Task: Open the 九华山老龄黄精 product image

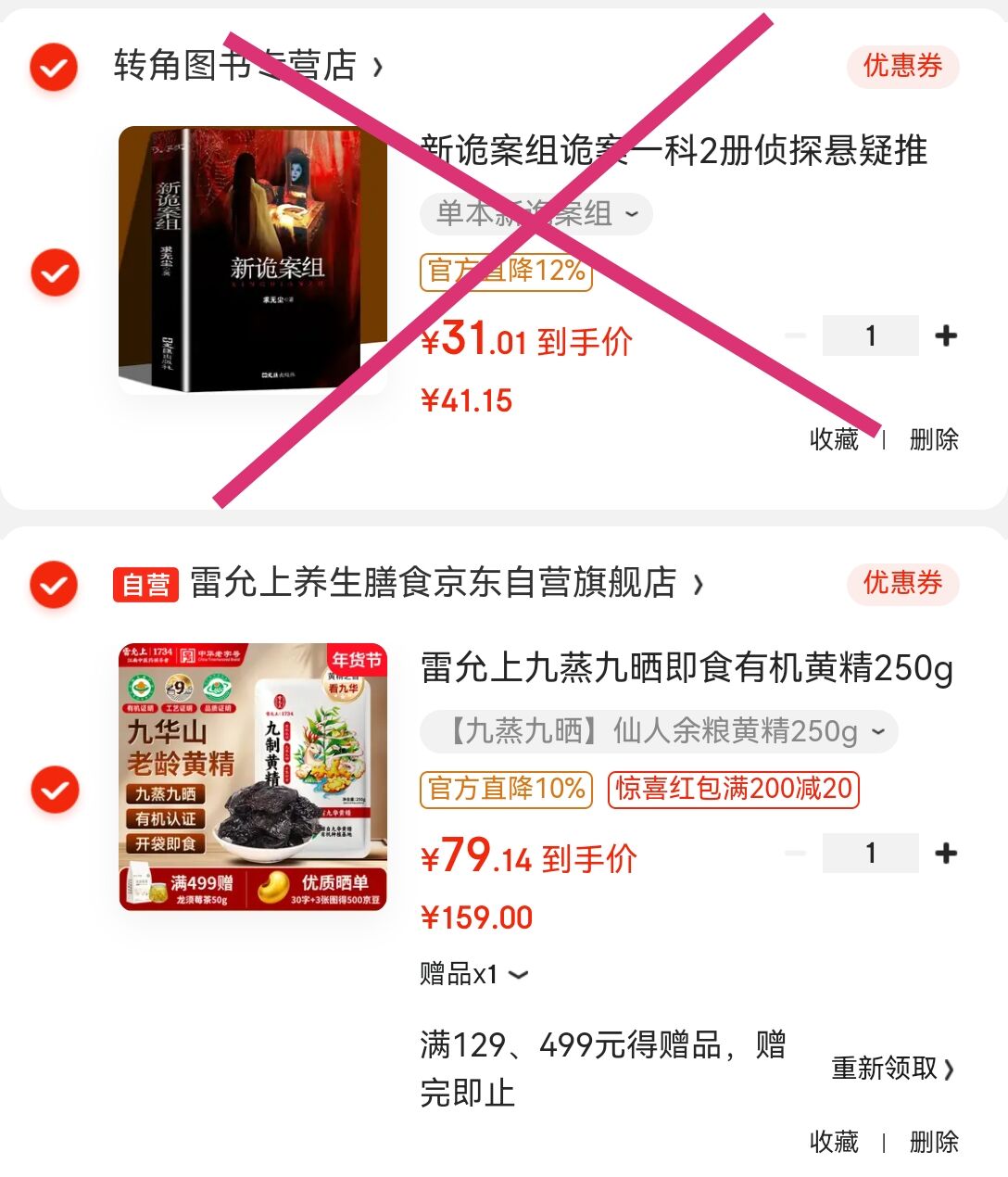Action: [x=252, y=777]
